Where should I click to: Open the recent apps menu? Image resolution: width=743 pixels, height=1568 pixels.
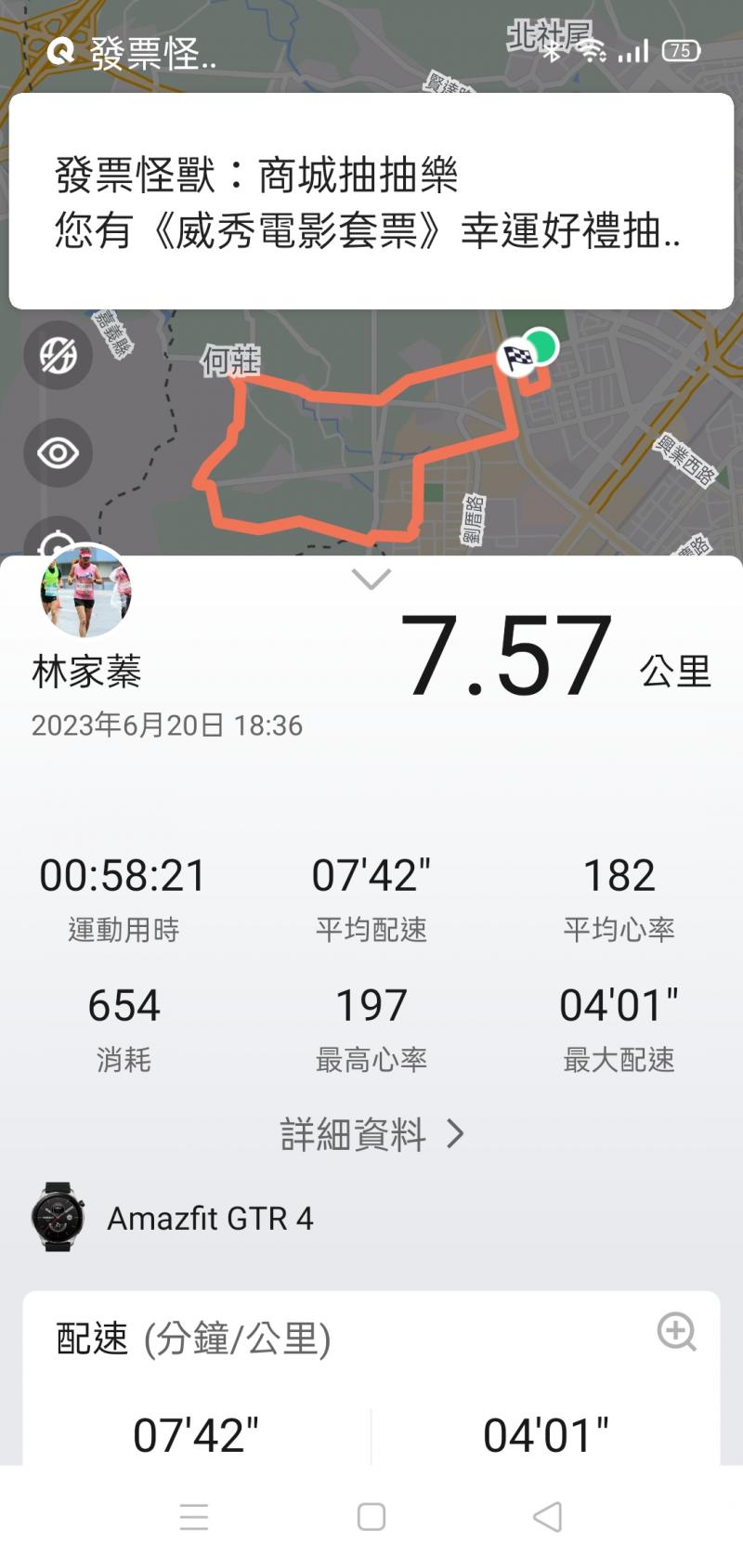click(194, 1517)
